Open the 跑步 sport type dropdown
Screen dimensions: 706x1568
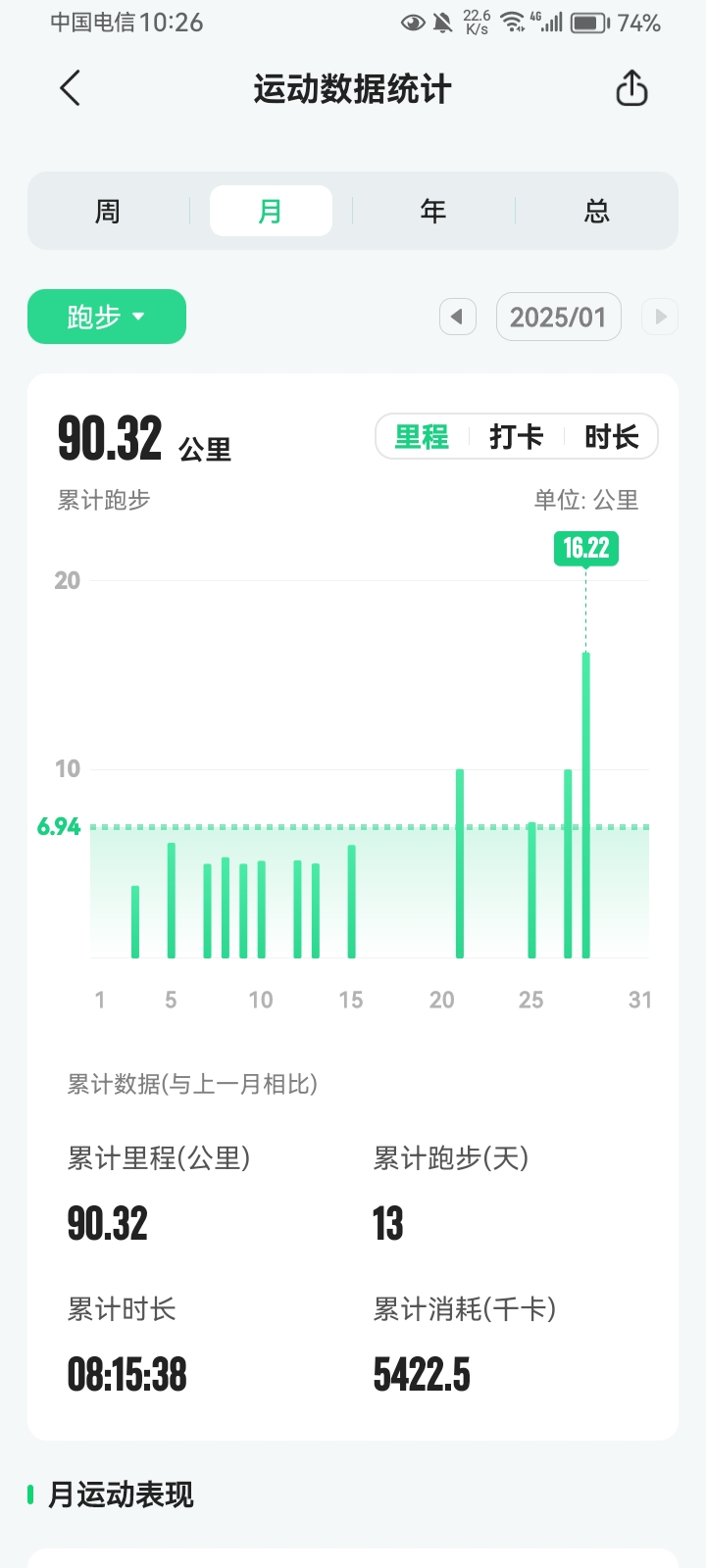pos(107,317)
